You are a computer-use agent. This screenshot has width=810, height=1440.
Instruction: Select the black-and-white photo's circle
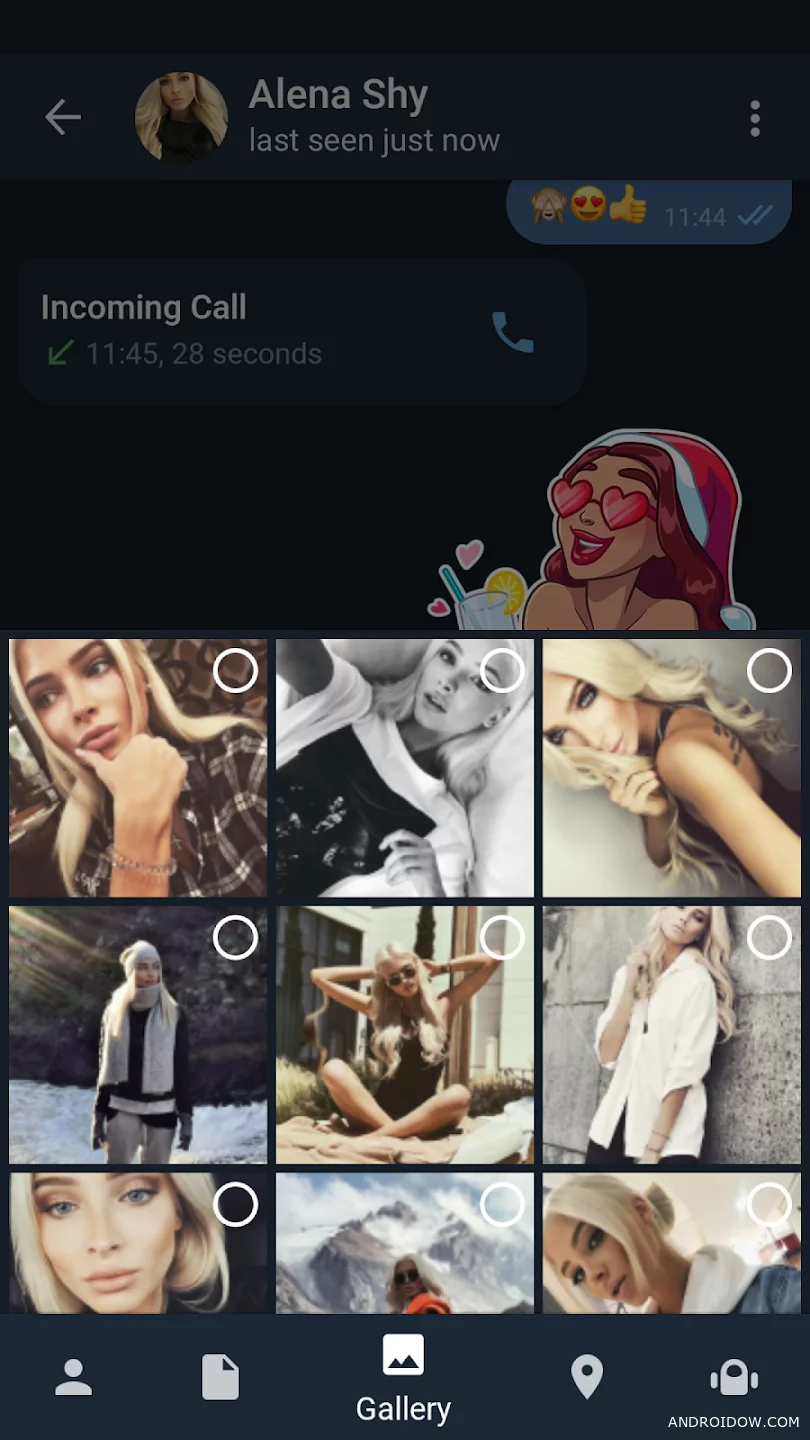click(502, 671)
